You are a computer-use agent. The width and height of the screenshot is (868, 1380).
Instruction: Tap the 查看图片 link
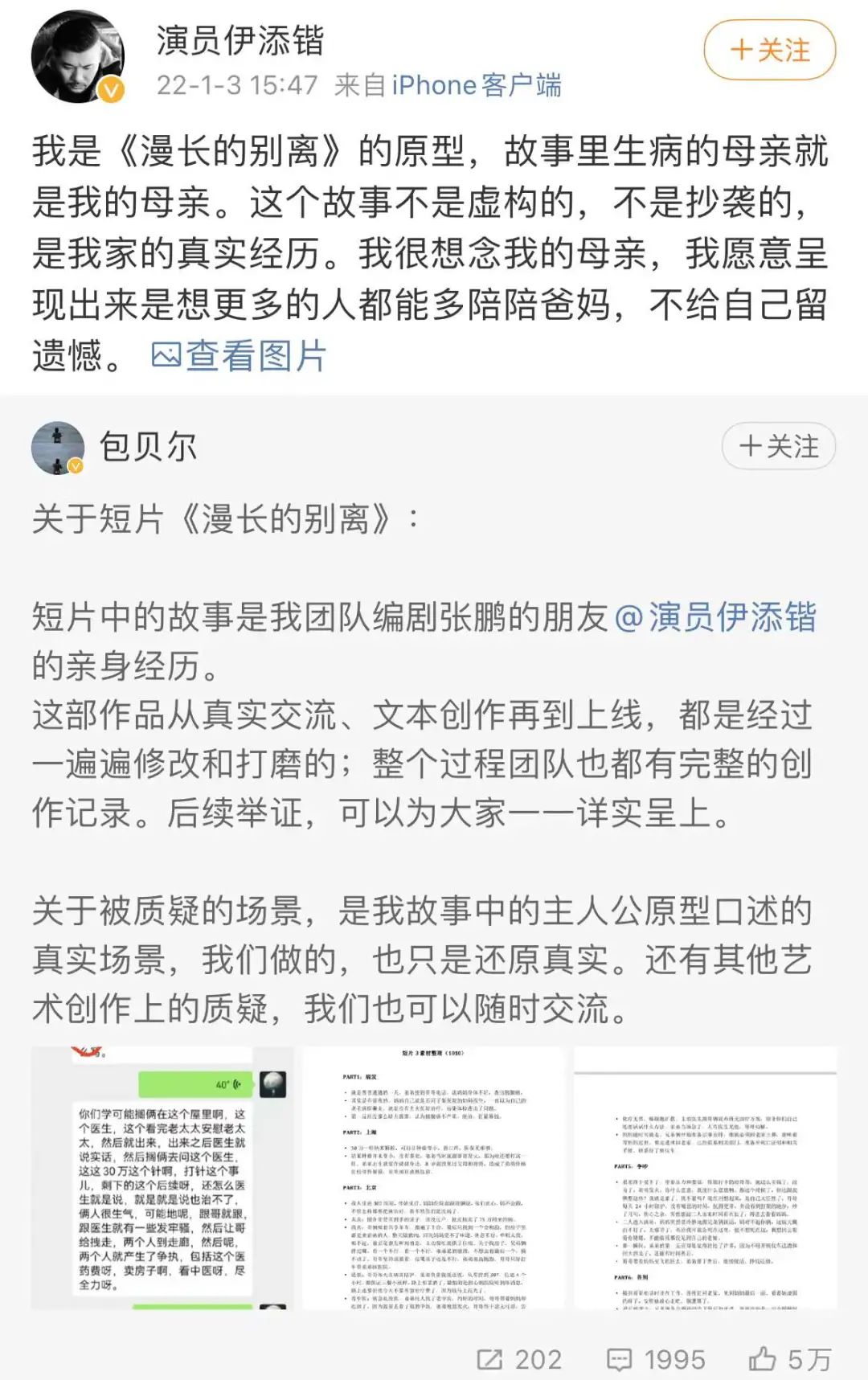[x=239, y=354]
